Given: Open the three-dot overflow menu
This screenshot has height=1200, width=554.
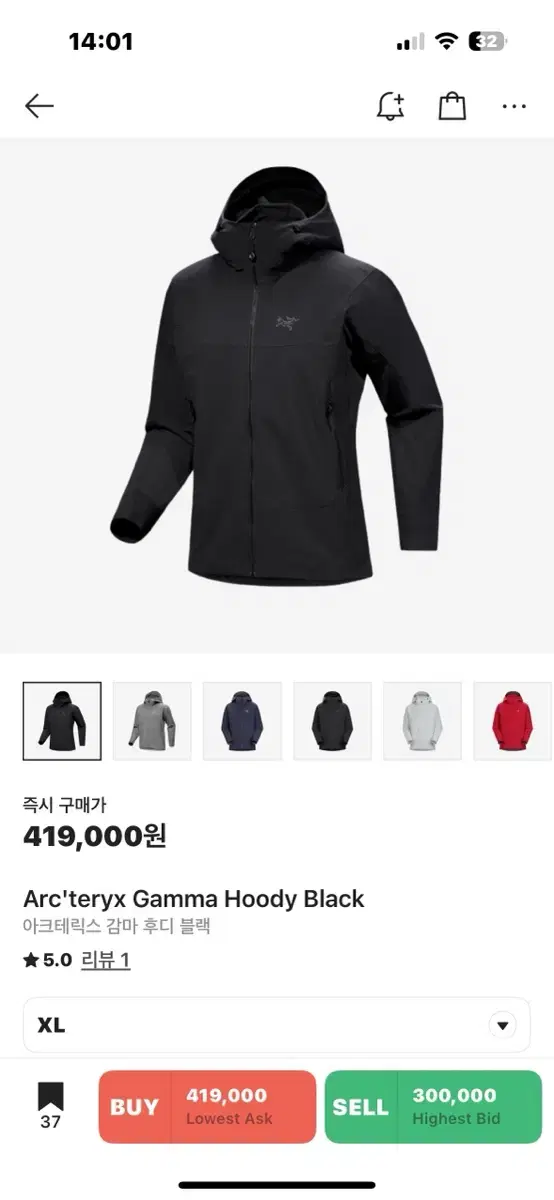Looking at the screenshot, I should point(514,106).
